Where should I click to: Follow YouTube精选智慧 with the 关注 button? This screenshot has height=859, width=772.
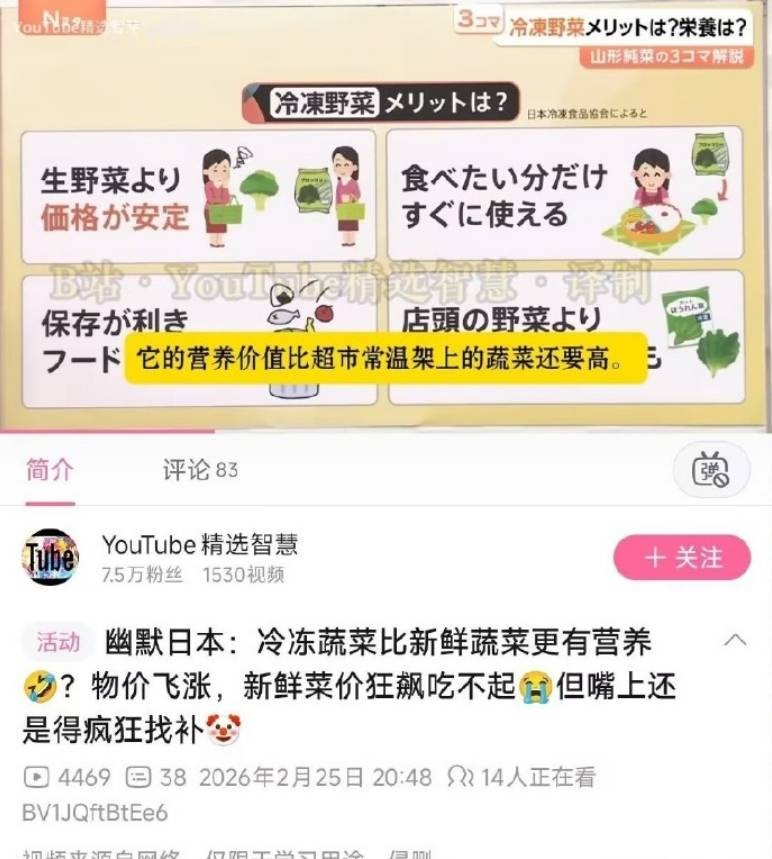tap(682, 557)
